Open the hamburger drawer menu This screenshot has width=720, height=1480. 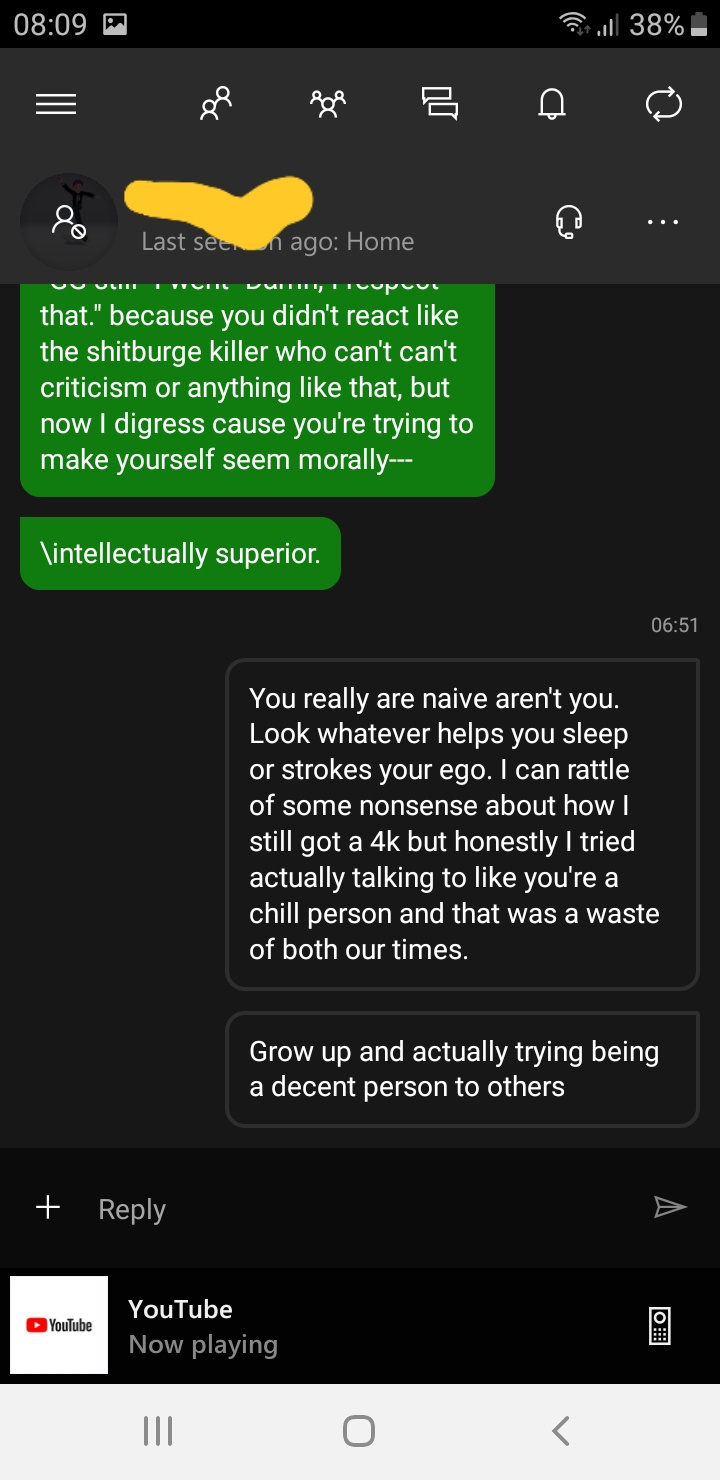click(x=56, y=104)
